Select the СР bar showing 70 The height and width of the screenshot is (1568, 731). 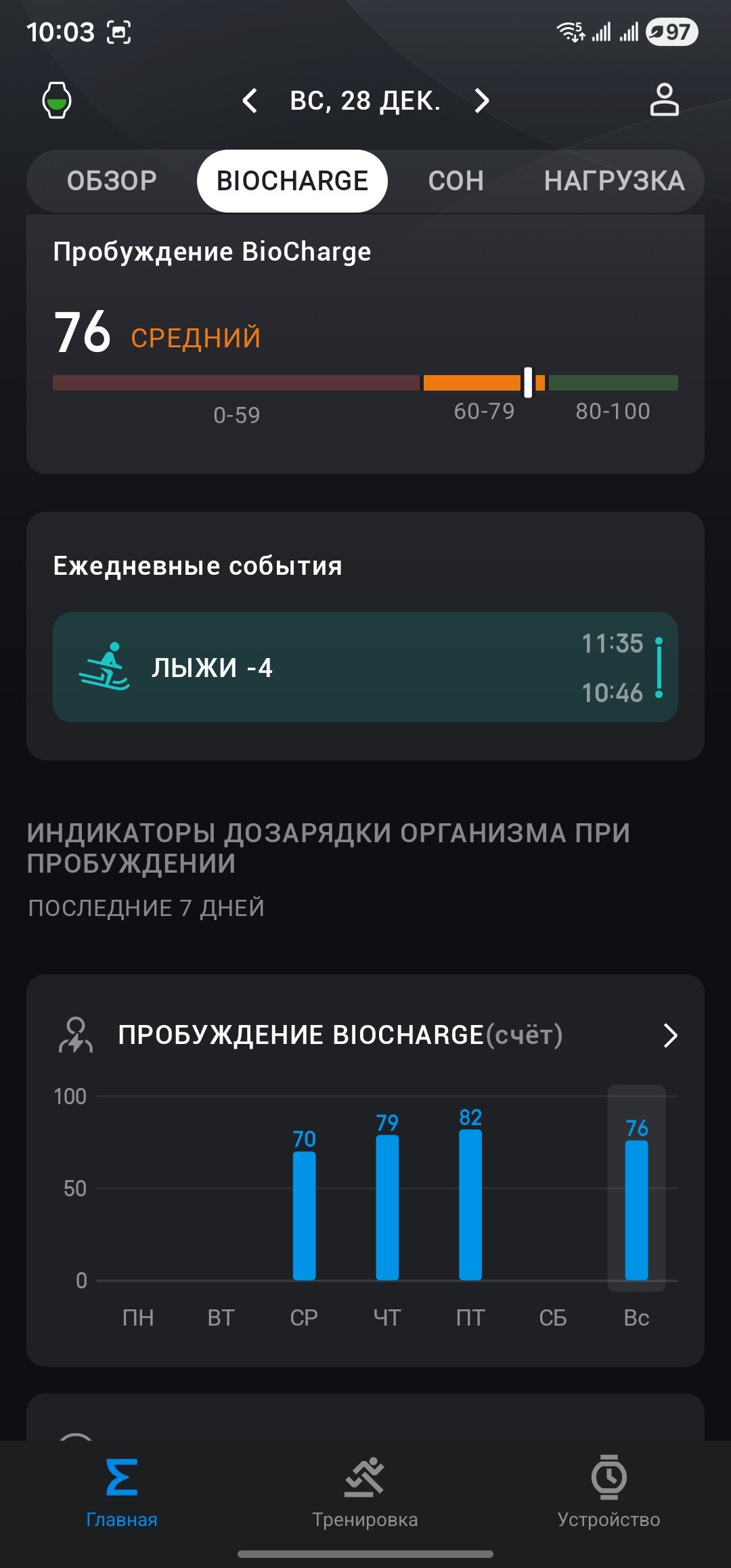click(x=304, y=1215)
